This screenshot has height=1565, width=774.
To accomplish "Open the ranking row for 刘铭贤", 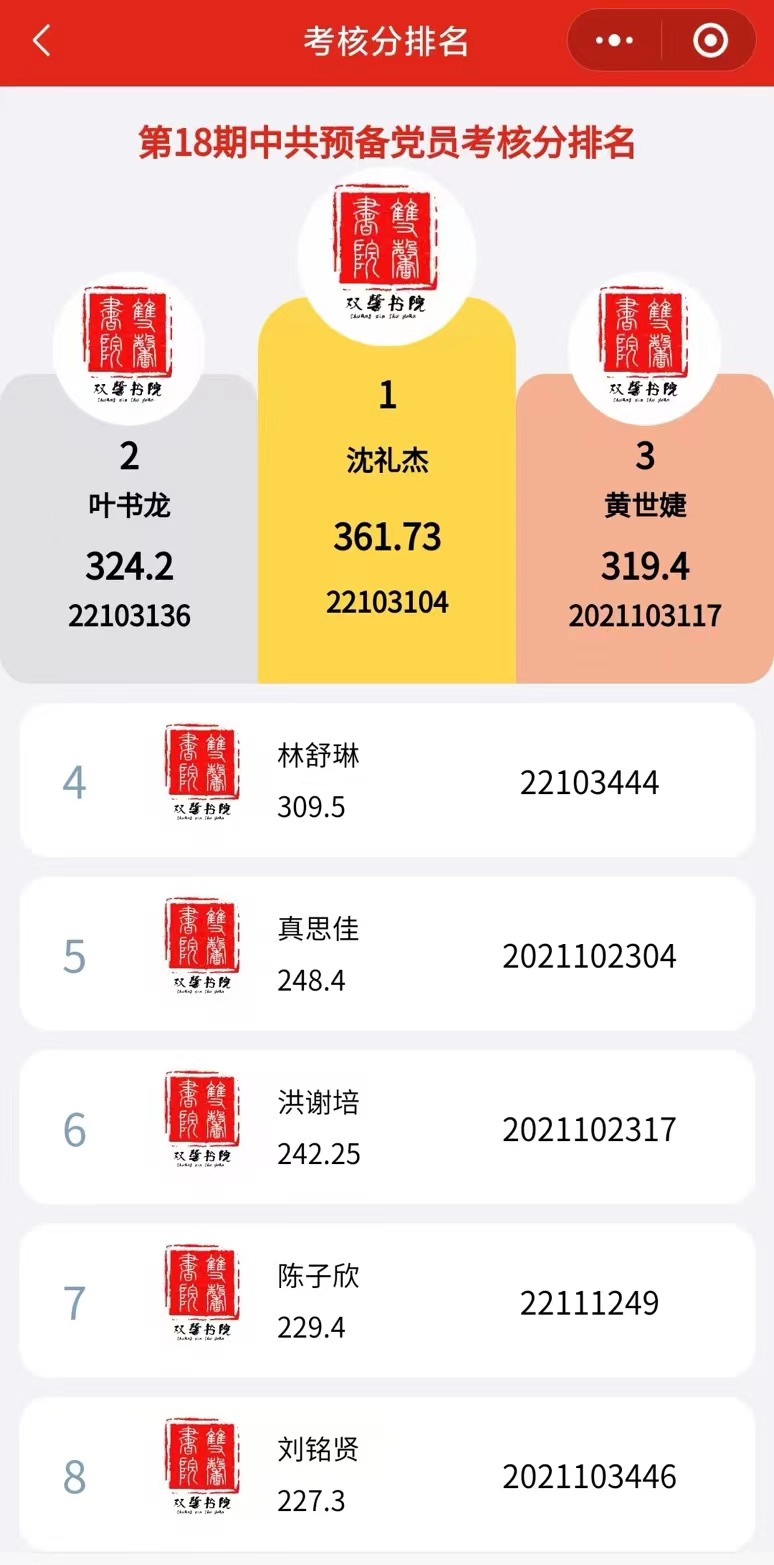I will pos(387,1475).
